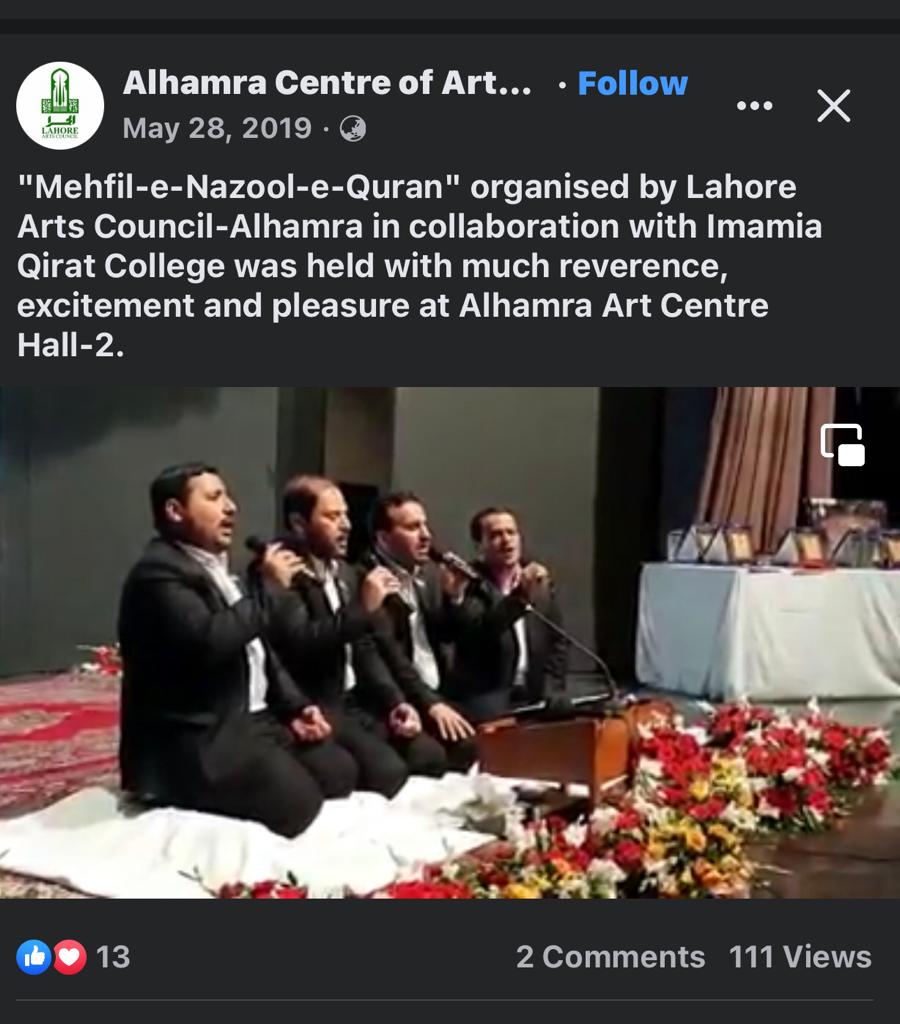Open the Alhamra Centre of Art page name

pos(326,84)
